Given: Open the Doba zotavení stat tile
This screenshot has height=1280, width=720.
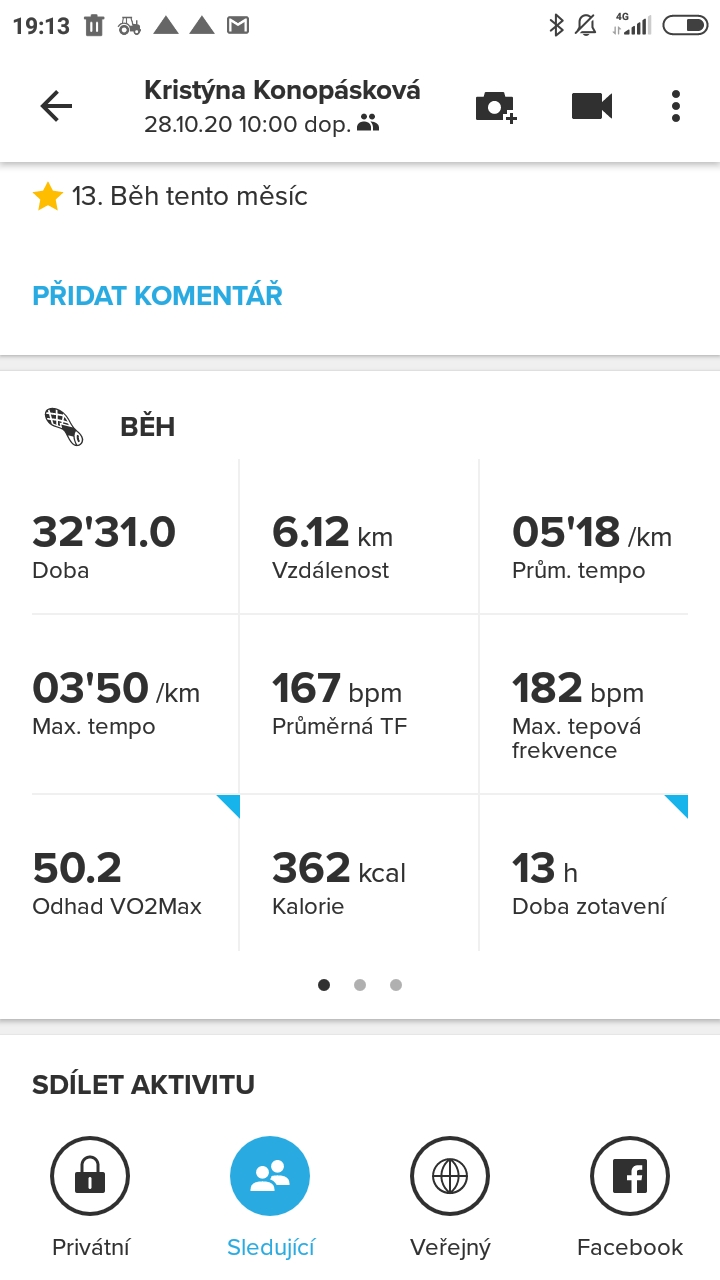Looking at the screenshot, I should click(x=584, y=872).
